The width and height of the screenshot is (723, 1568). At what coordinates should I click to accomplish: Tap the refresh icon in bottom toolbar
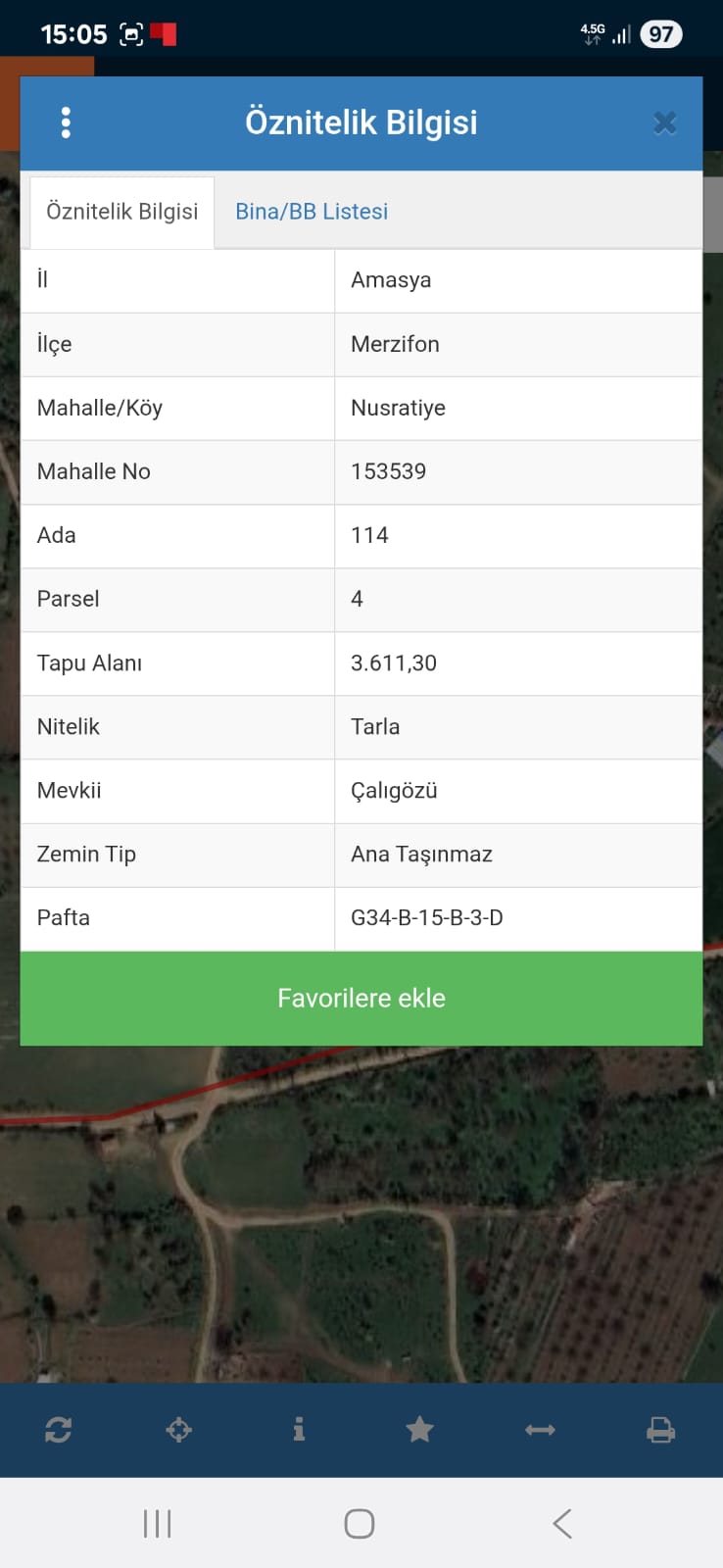pyautogui.click(x=58, y=1430)
